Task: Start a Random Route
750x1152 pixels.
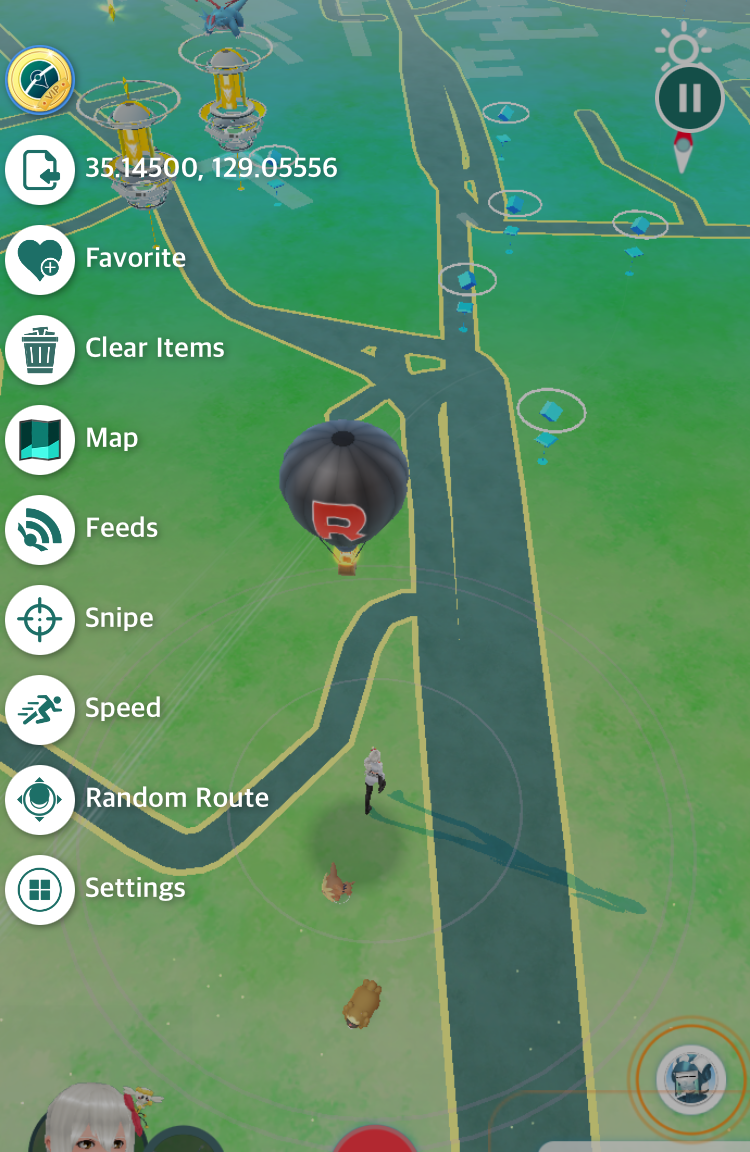Action: click(x=40, y=799)
